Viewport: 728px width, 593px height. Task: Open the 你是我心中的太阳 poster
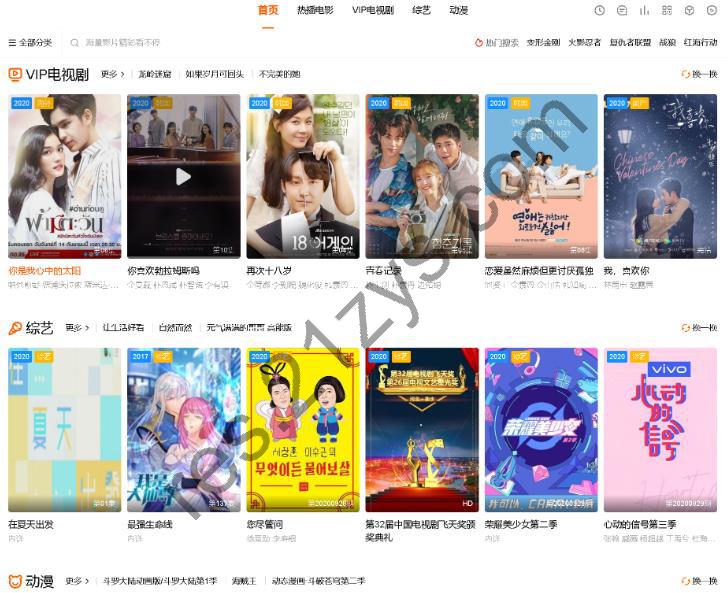click(x=65, y=177)
